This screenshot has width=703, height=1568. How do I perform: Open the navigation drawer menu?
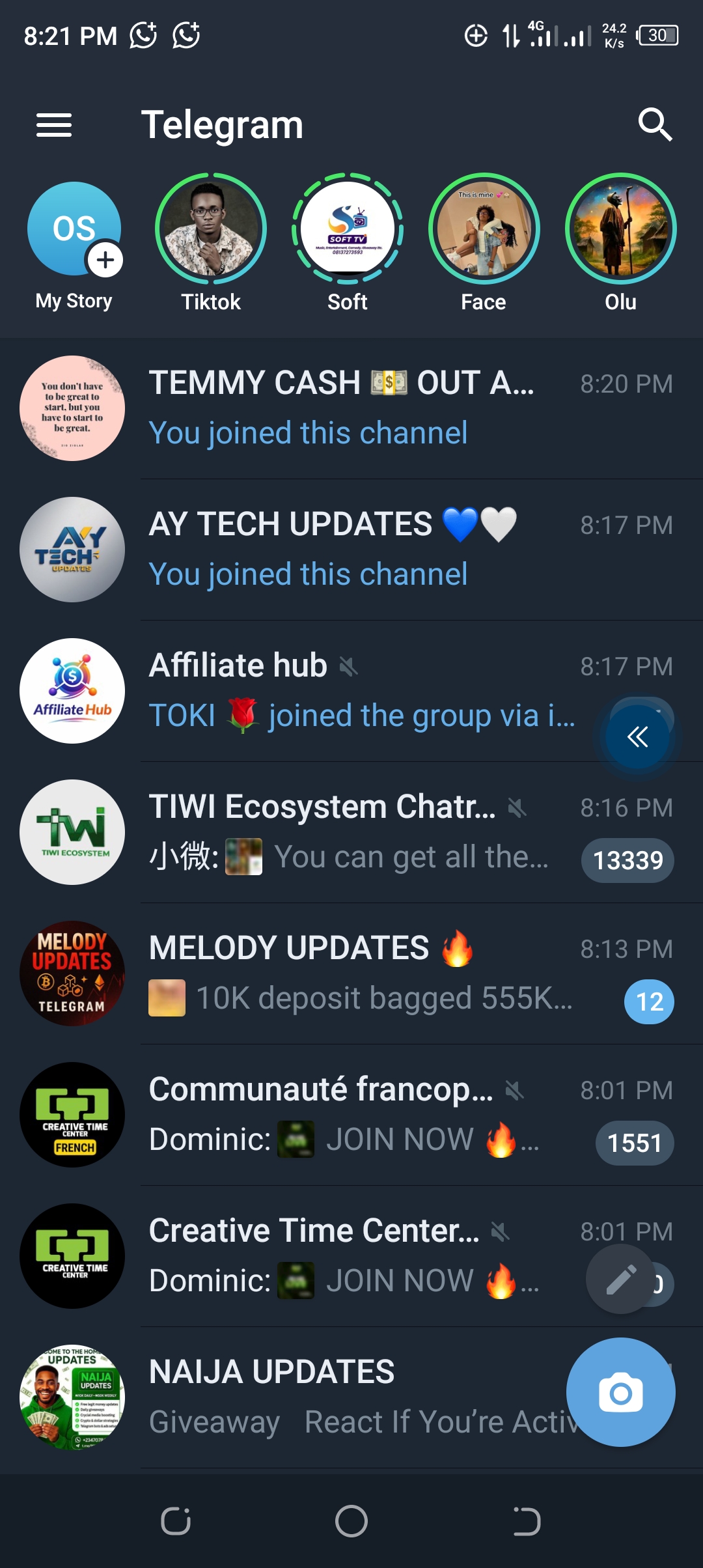pos(54,125)
